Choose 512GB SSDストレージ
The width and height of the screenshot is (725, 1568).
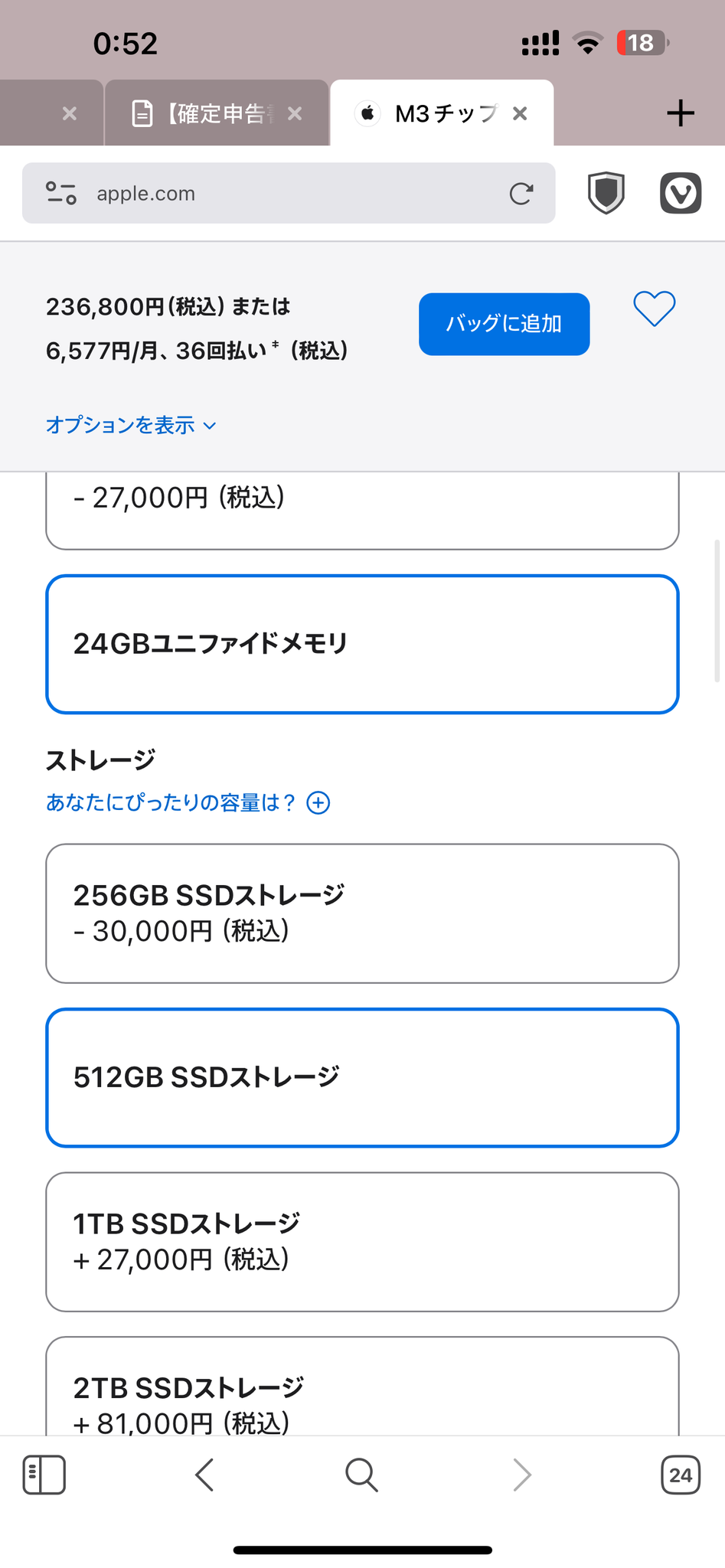(362, 1077)
